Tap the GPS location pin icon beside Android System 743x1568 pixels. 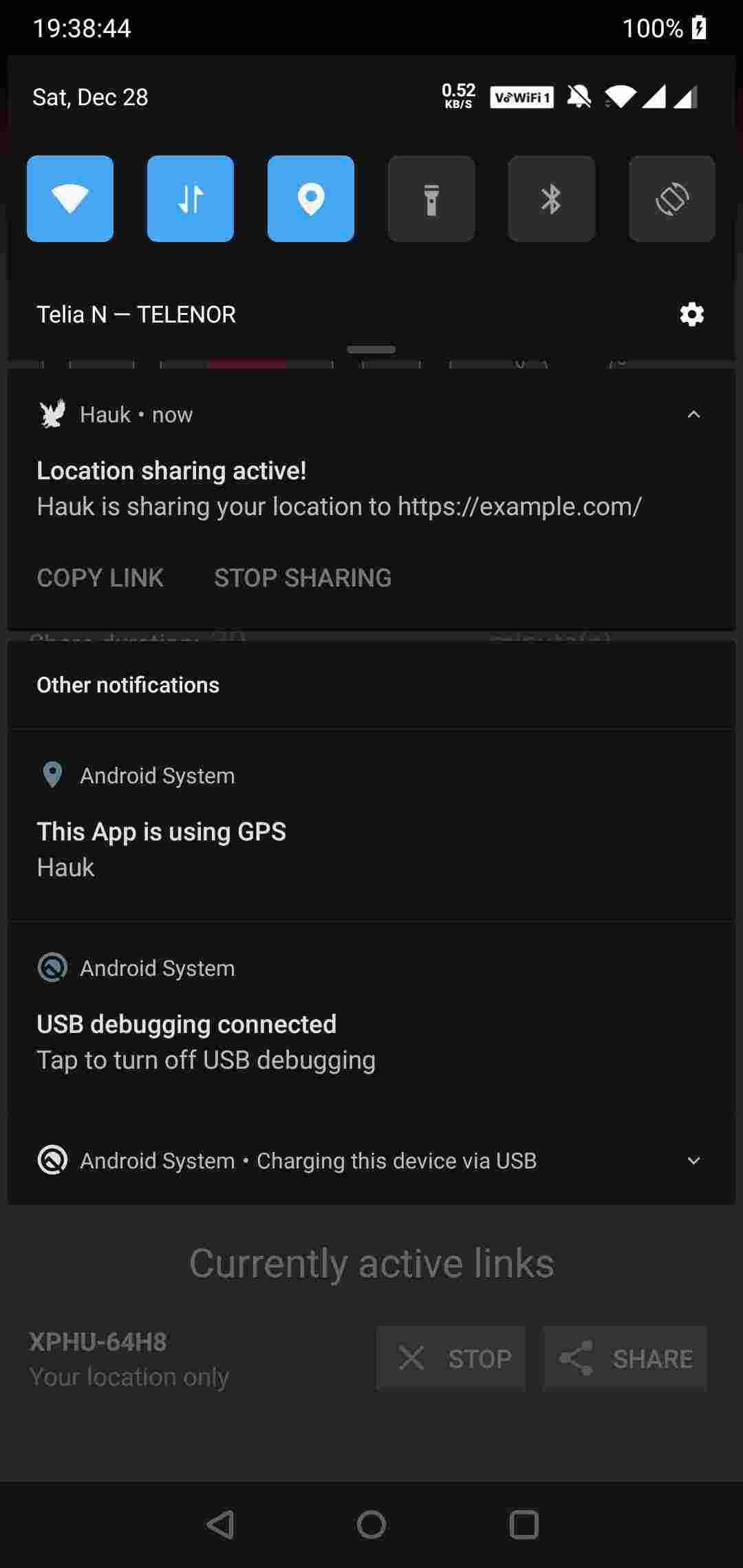pyautogui.click(x=52, y=775)
